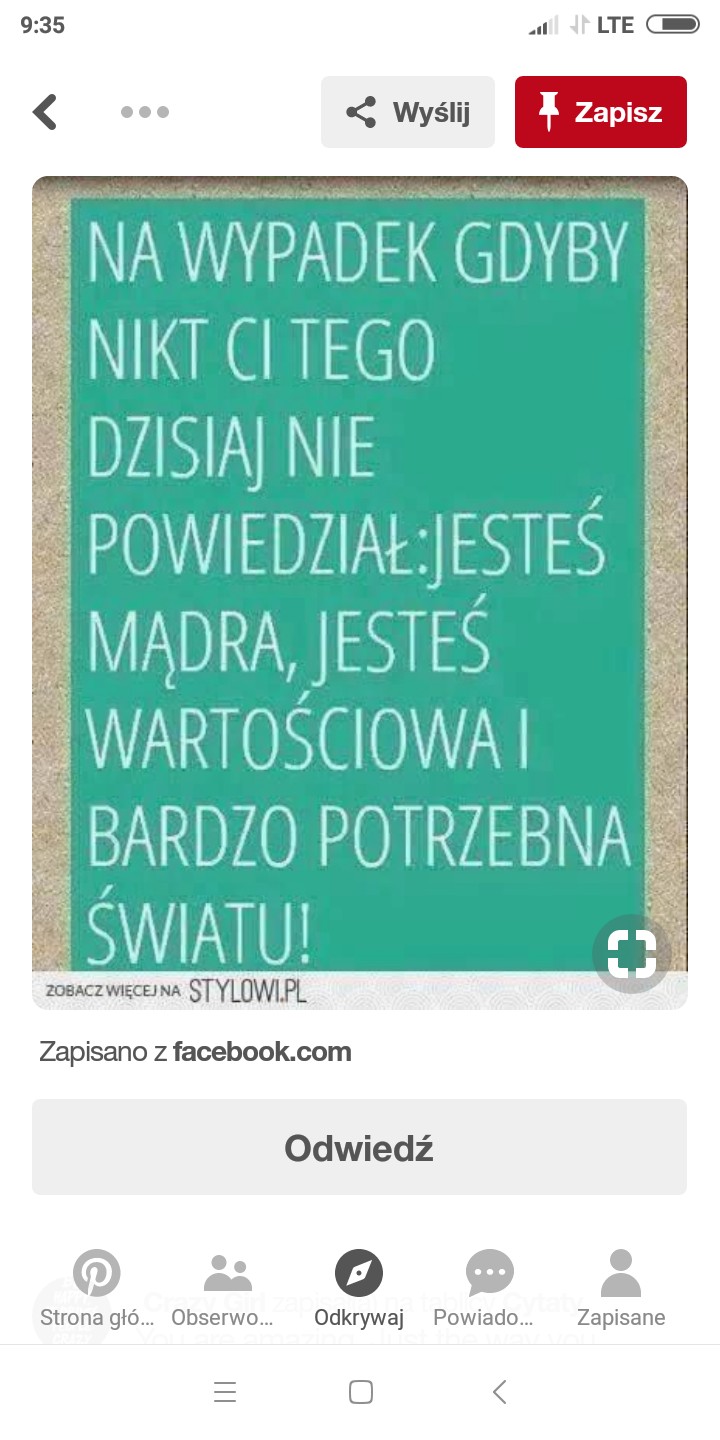720x1440 pixels.
Task: Open the quote pin image
Action: [360, 593]
